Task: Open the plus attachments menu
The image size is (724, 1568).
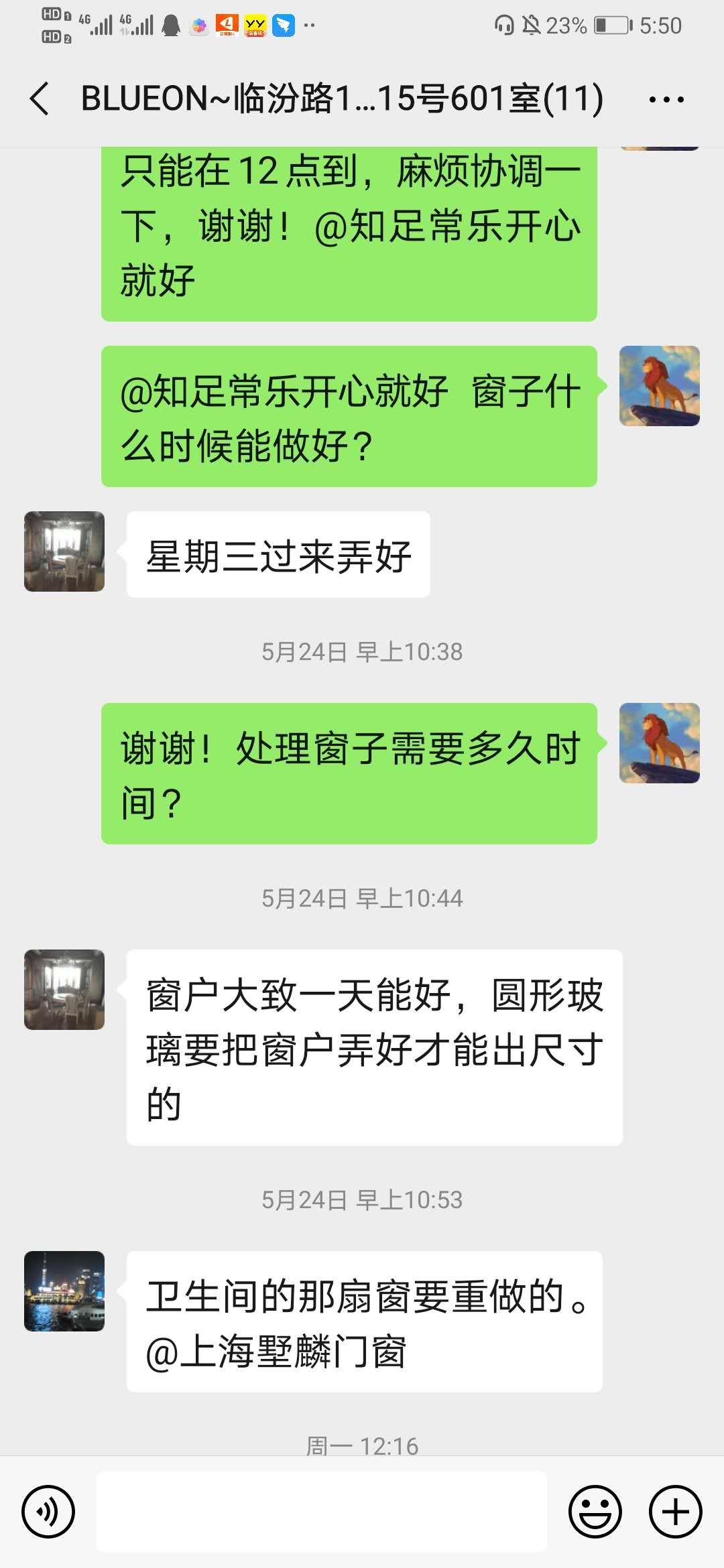Action: click(x=675, y=1511)
